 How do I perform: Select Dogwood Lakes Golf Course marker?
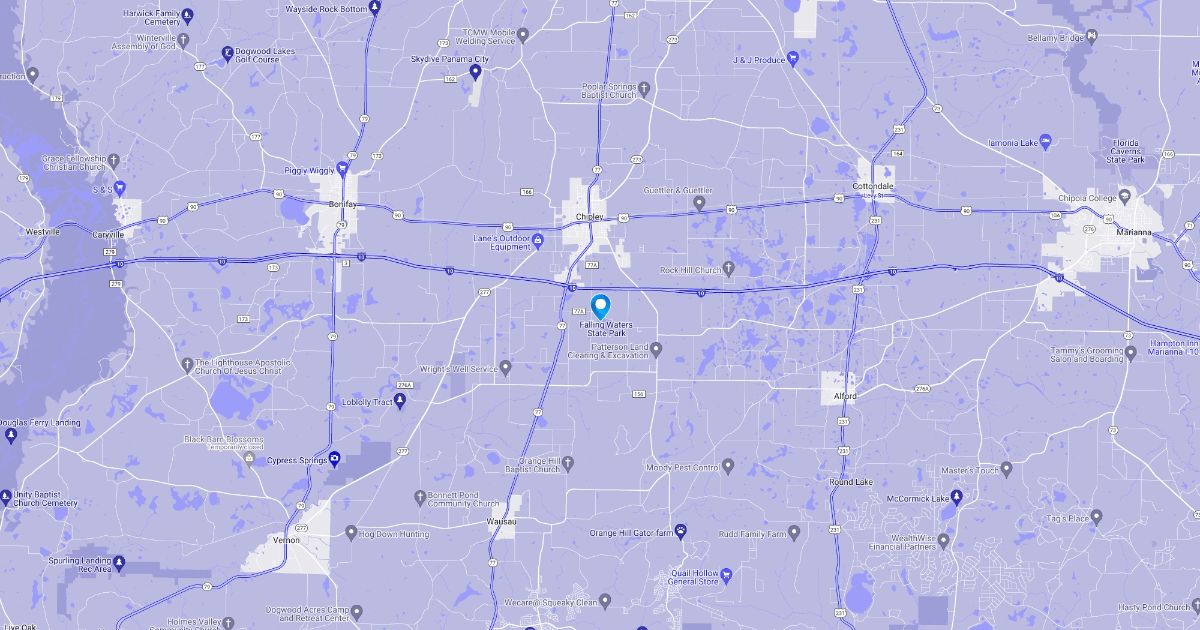[x=228, y=52]
